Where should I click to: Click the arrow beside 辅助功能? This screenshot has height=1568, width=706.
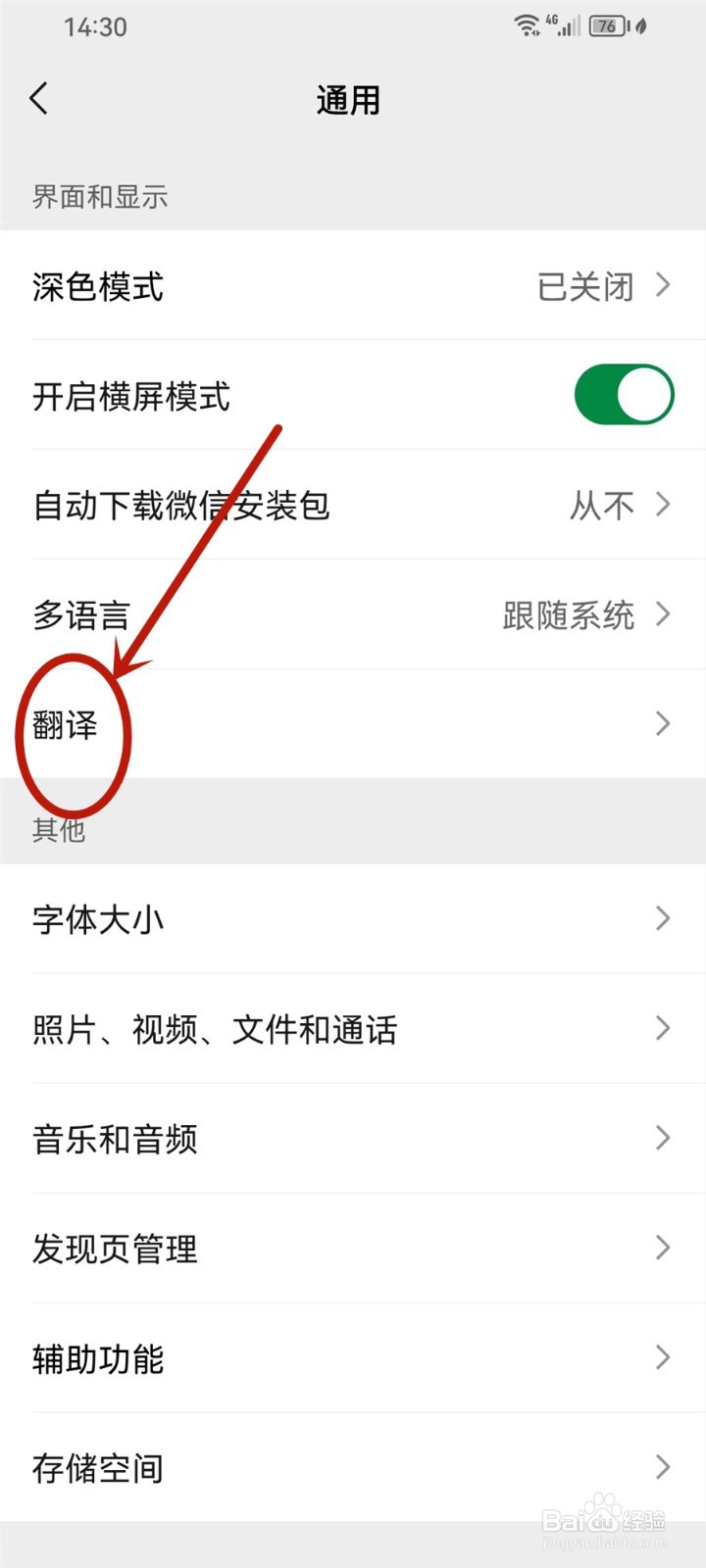pyautogui.click(x=661, y=1358)
